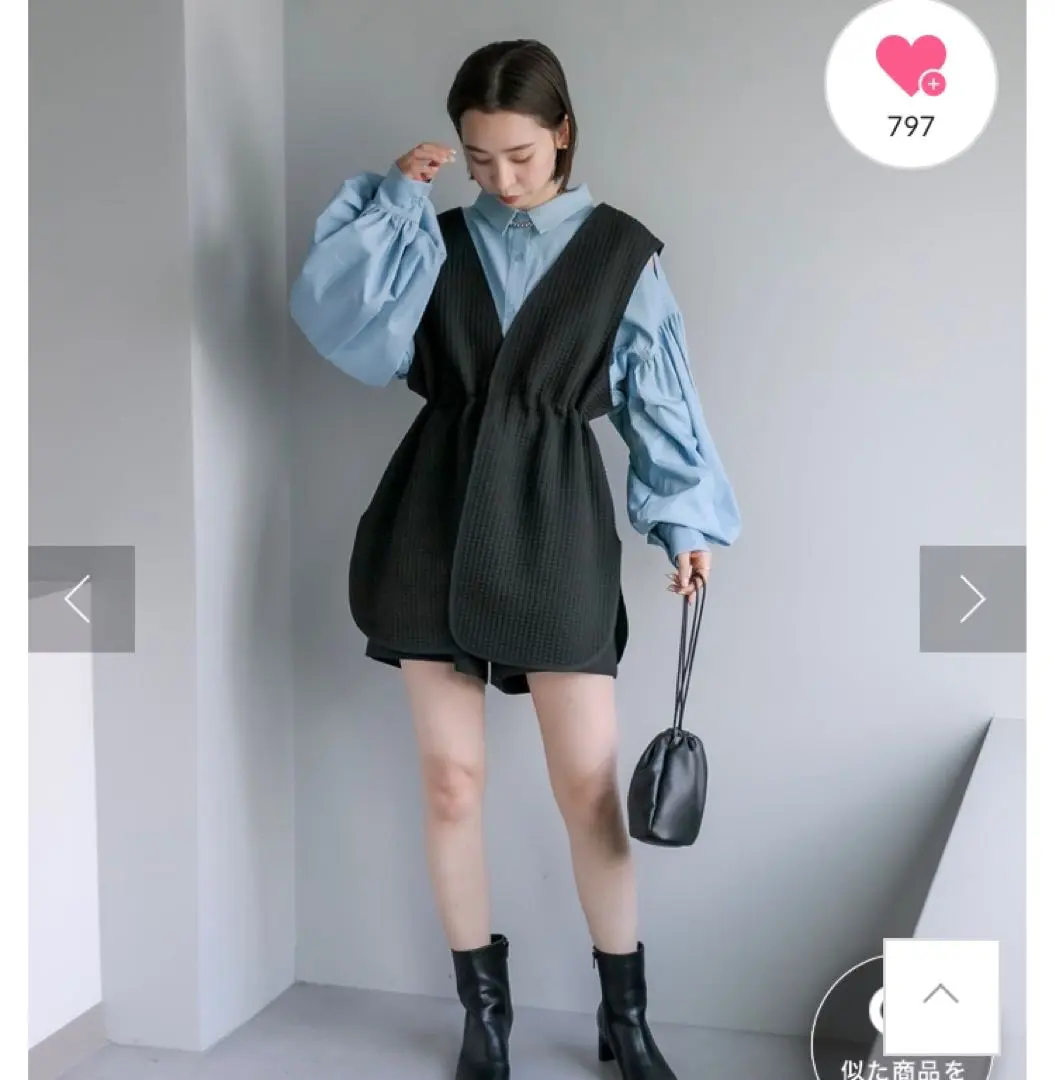Show the next product image
The image size is (1055, 1080).
(x=972, y=599)
